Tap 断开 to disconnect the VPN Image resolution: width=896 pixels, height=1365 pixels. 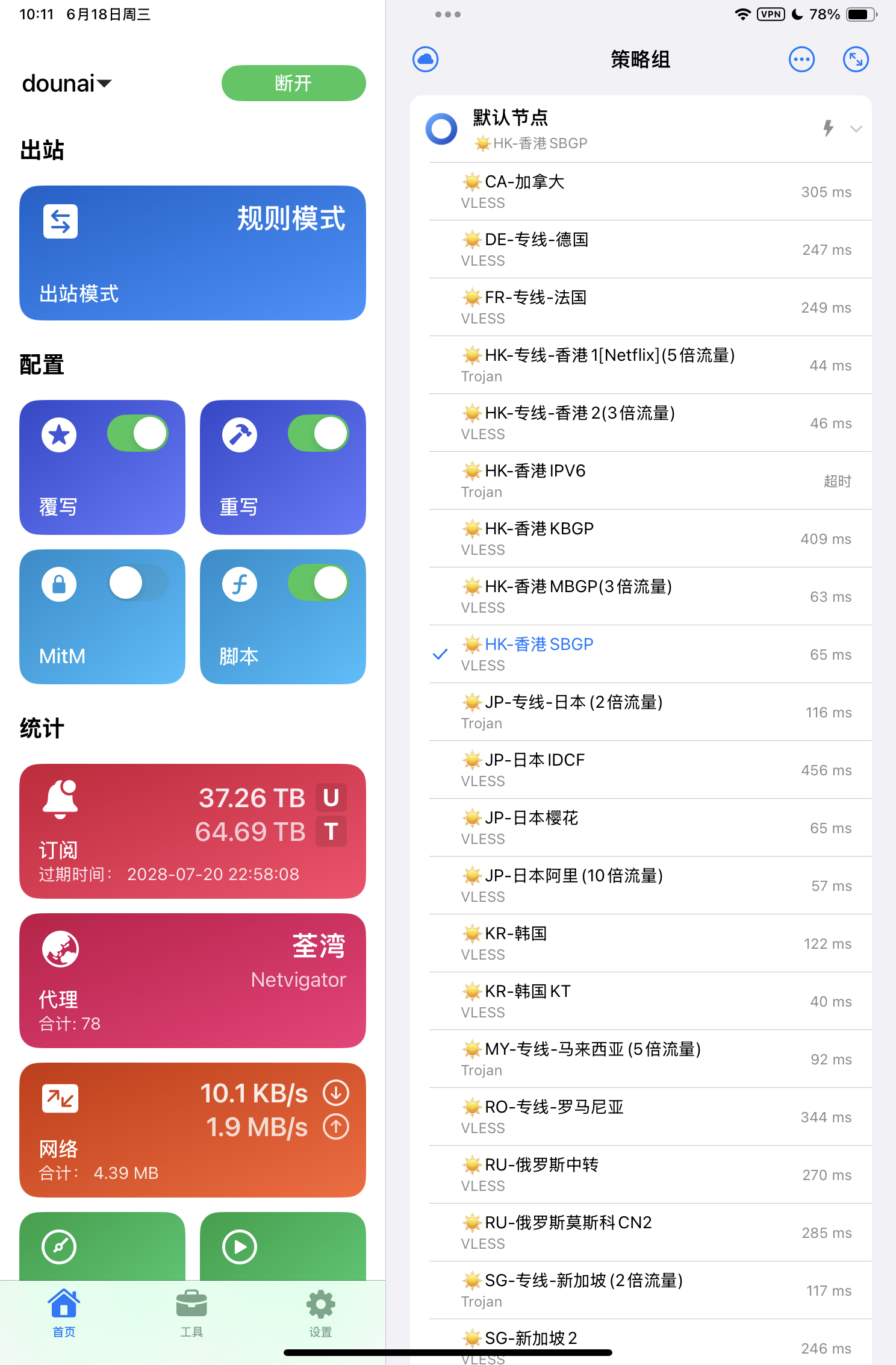293,83
